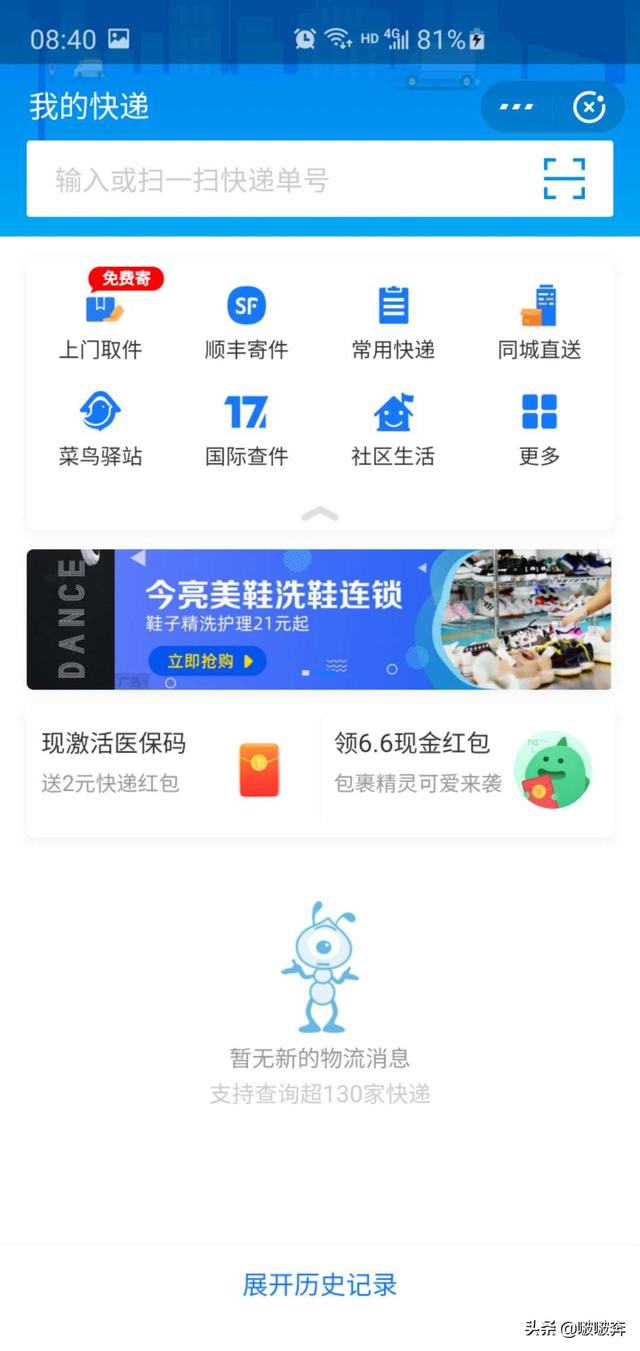Go to 社区生活
640x1351 pixels.
point(393,428)
